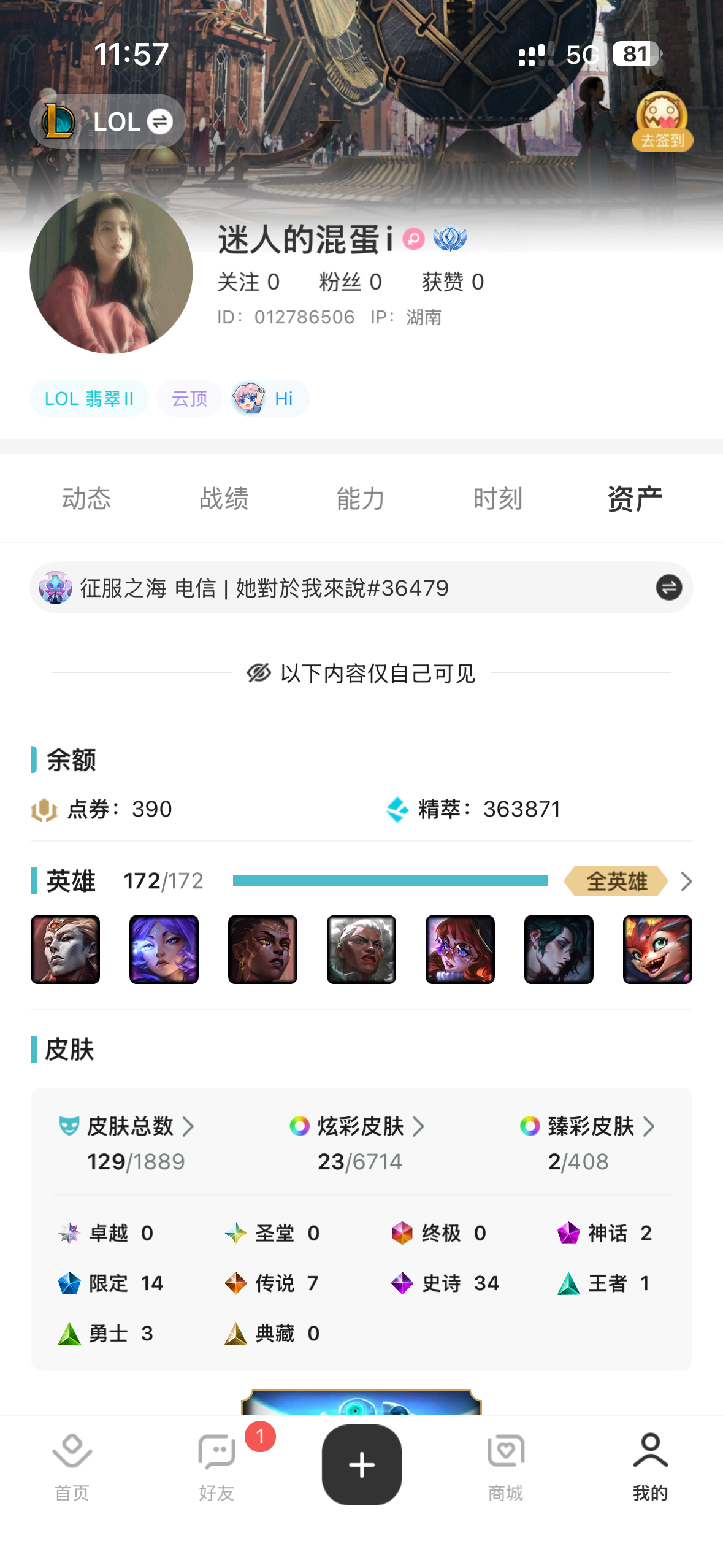The height and width of the screenshot is (1568, 723).
Task: View the 粉丝 followers list
Action: click(x=350, y=282)
